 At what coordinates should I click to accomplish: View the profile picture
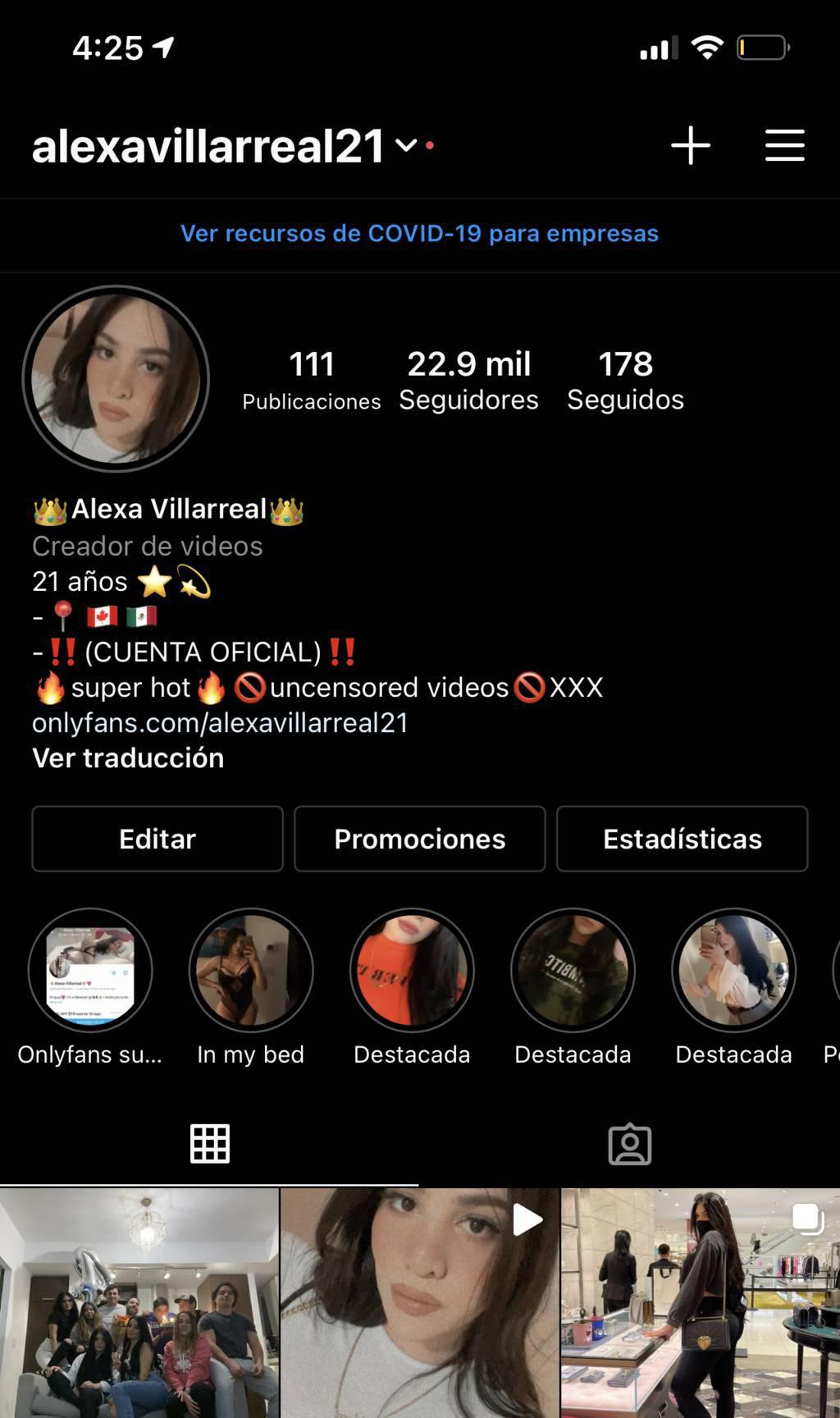pyautogui.click(x=116, y=379)
